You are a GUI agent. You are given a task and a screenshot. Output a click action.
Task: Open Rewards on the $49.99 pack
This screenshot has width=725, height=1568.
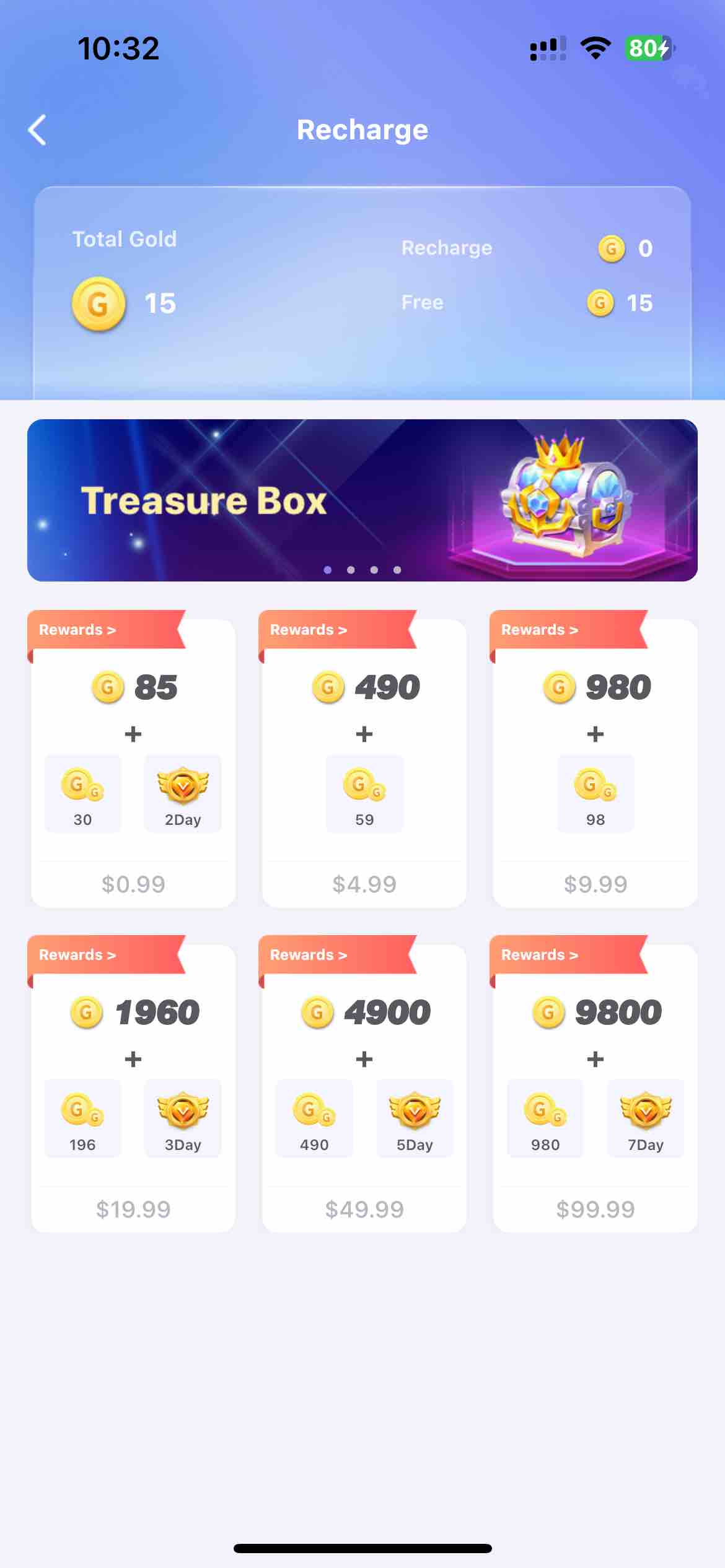[x=309, y=955]
